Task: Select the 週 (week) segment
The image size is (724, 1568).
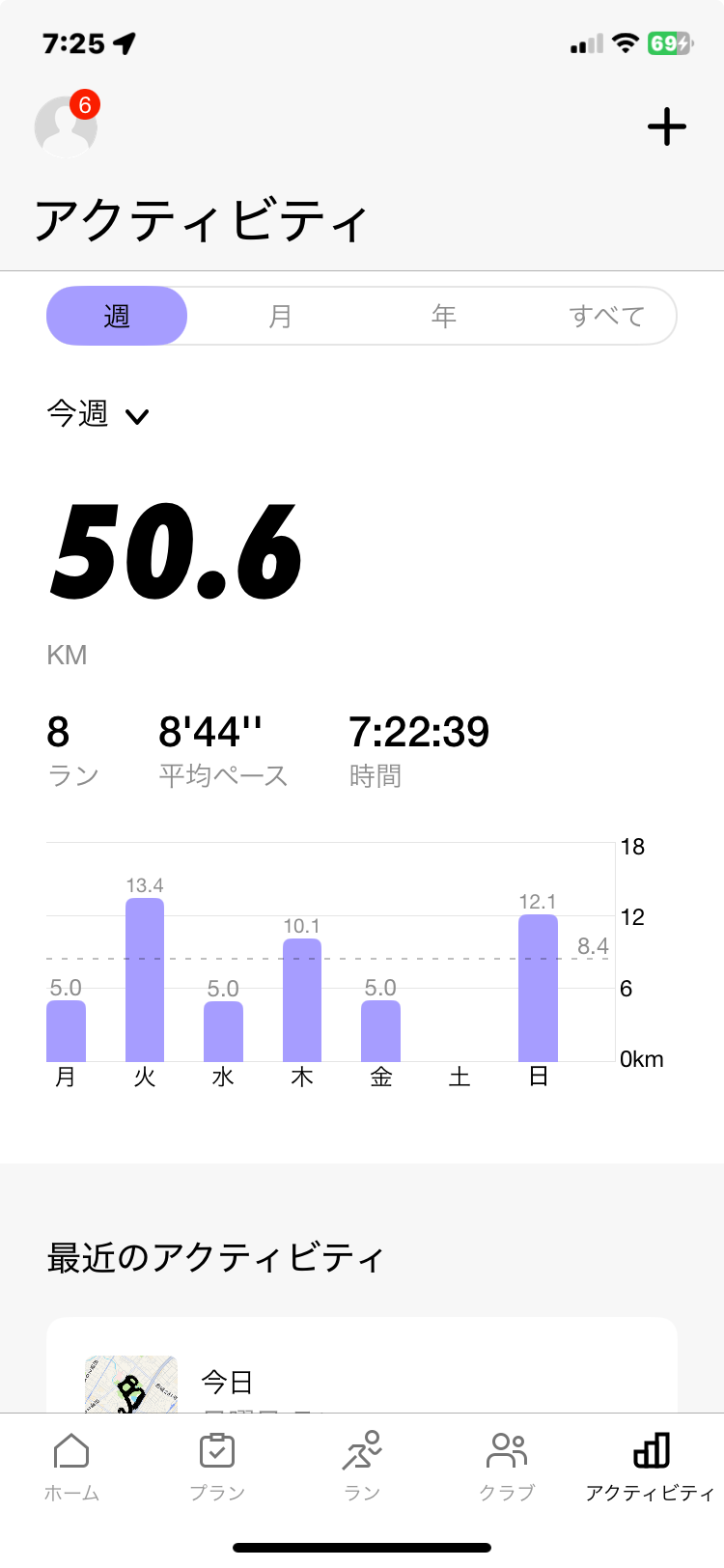Action: pos(117,316)
